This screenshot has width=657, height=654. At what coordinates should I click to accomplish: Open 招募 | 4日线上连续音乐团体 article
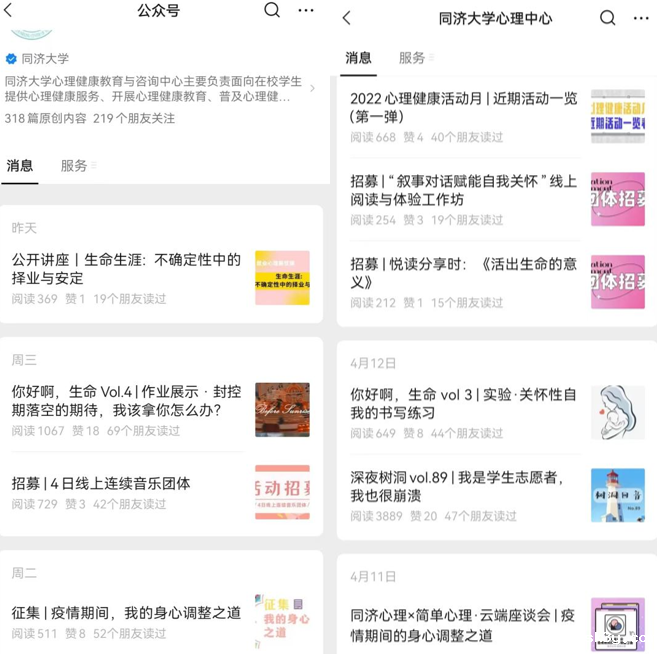(x=101, y=483)
